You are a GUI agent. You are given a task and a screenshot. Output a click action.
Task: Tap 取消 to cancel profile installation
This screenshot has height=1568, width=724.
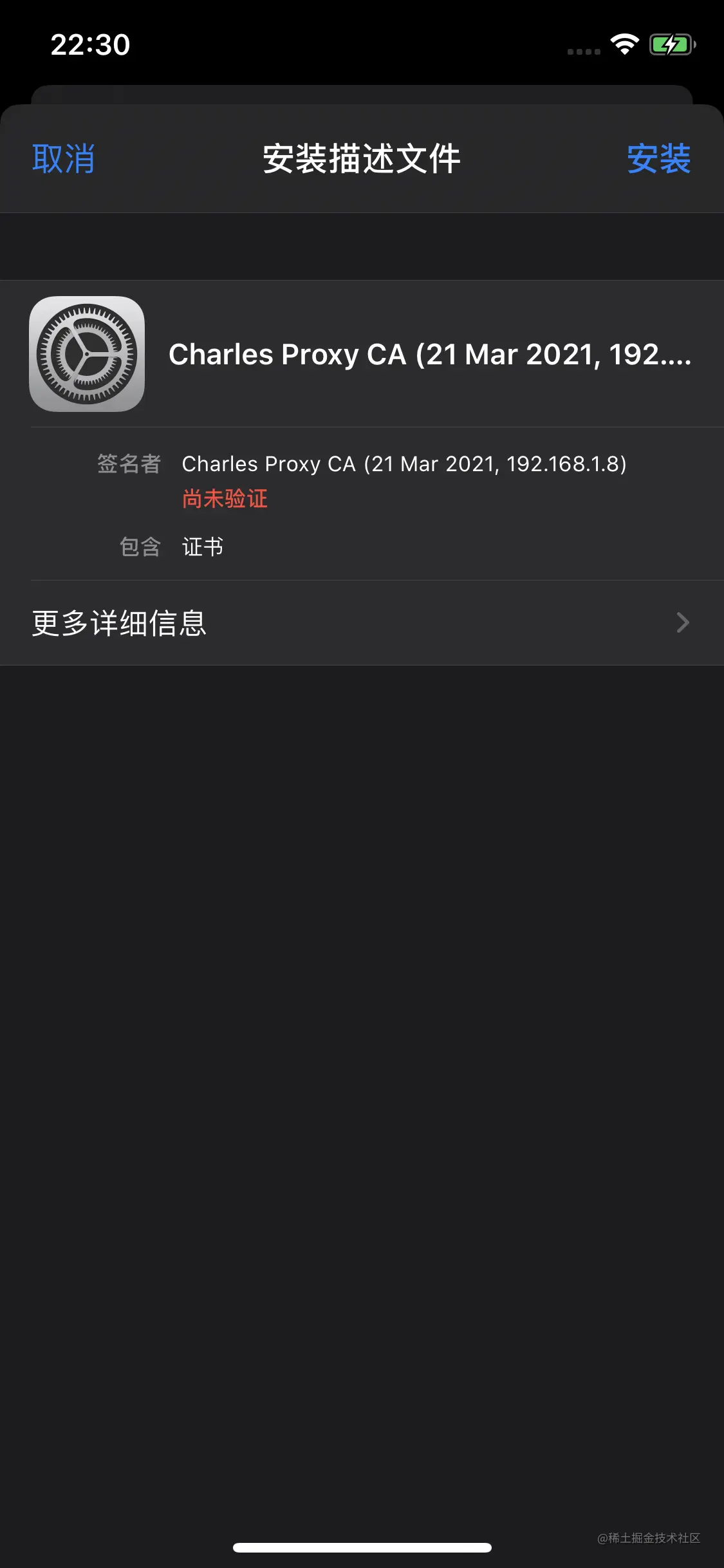tap(64, 158)
